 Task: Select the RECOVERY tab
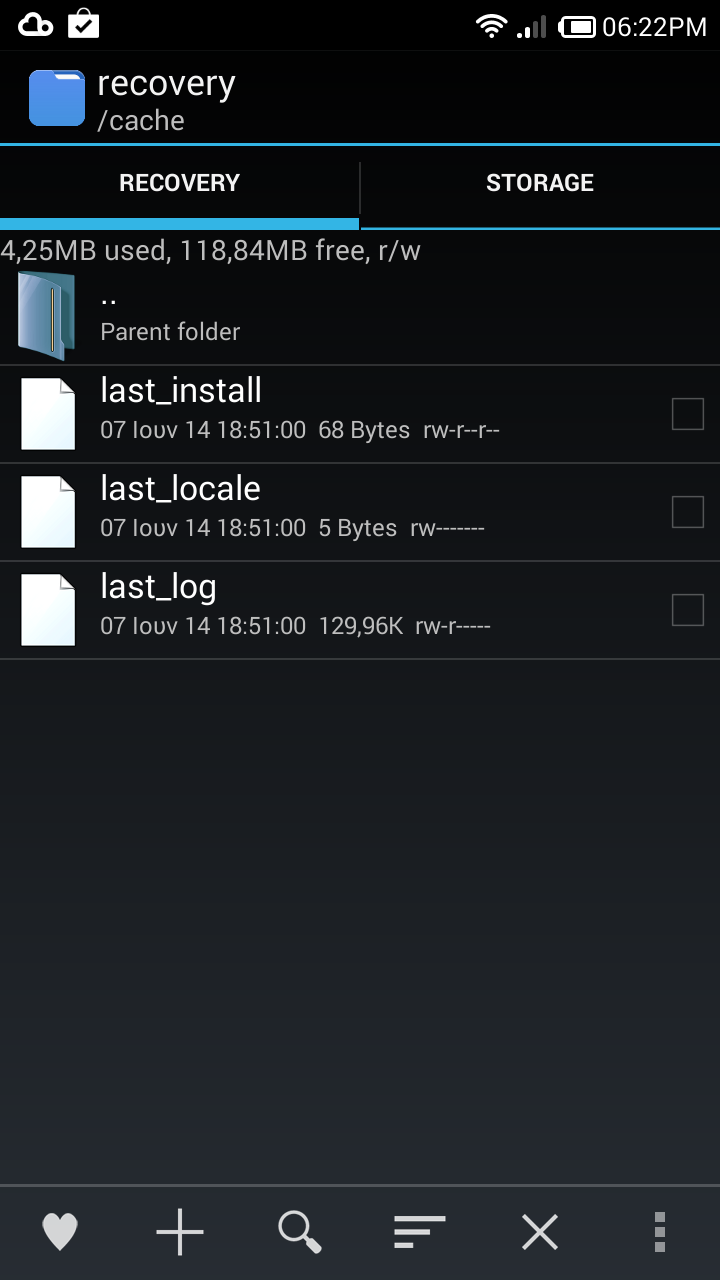180,183
